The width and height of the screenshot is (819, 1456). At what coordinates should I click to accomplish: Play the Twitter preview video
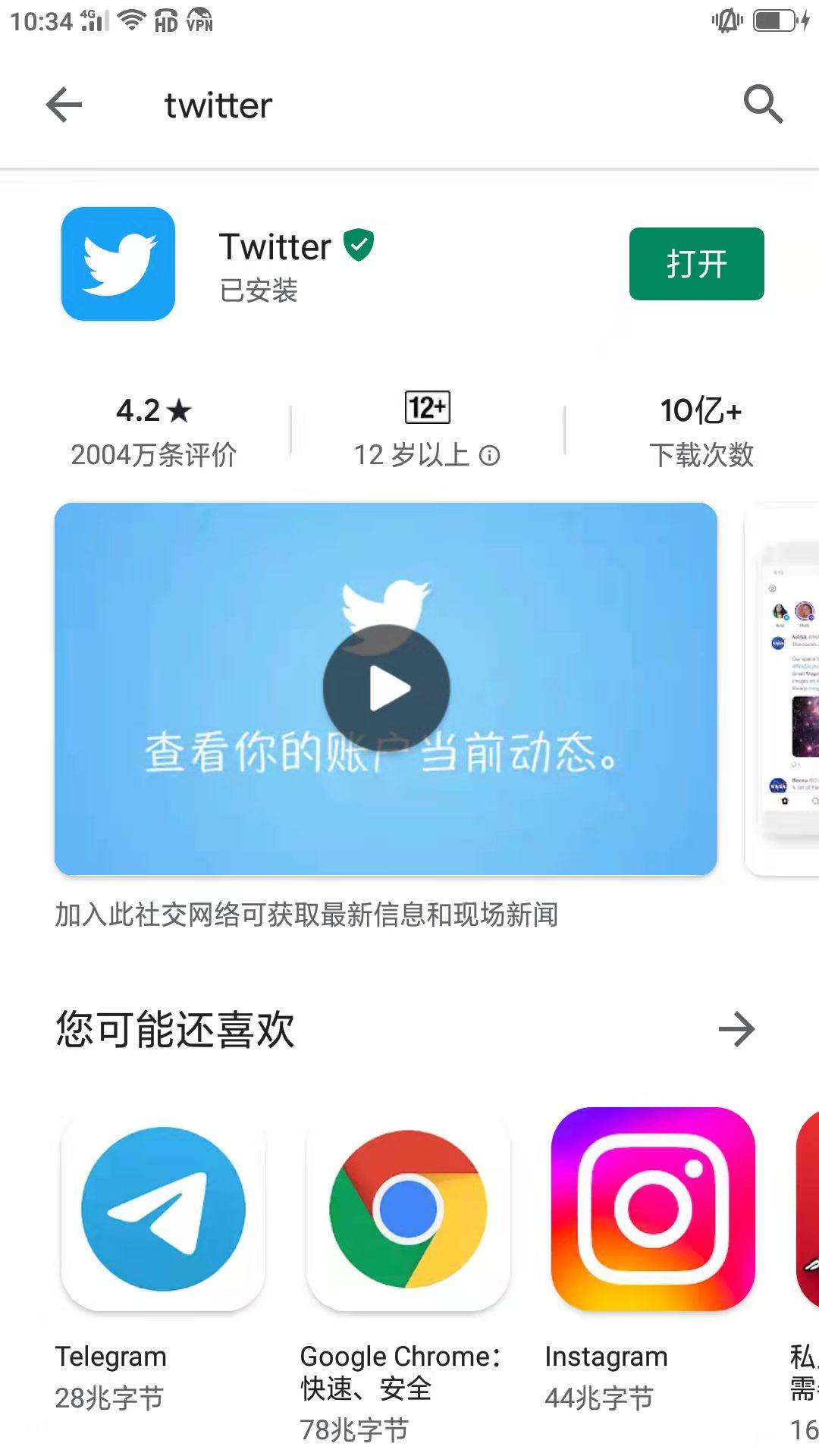(x=386, y=689)
